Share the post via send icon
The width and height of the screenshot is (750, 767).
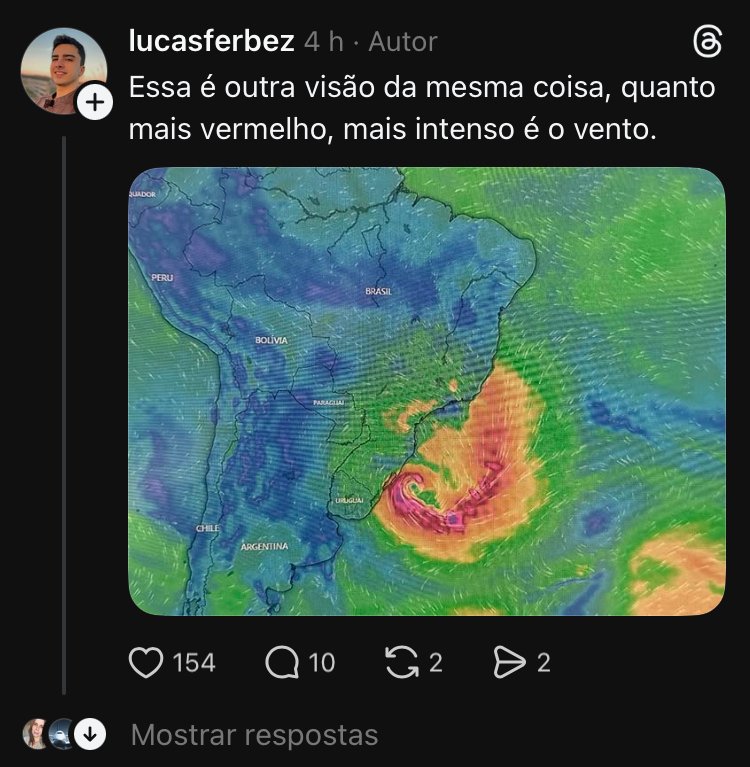point(510,662)
